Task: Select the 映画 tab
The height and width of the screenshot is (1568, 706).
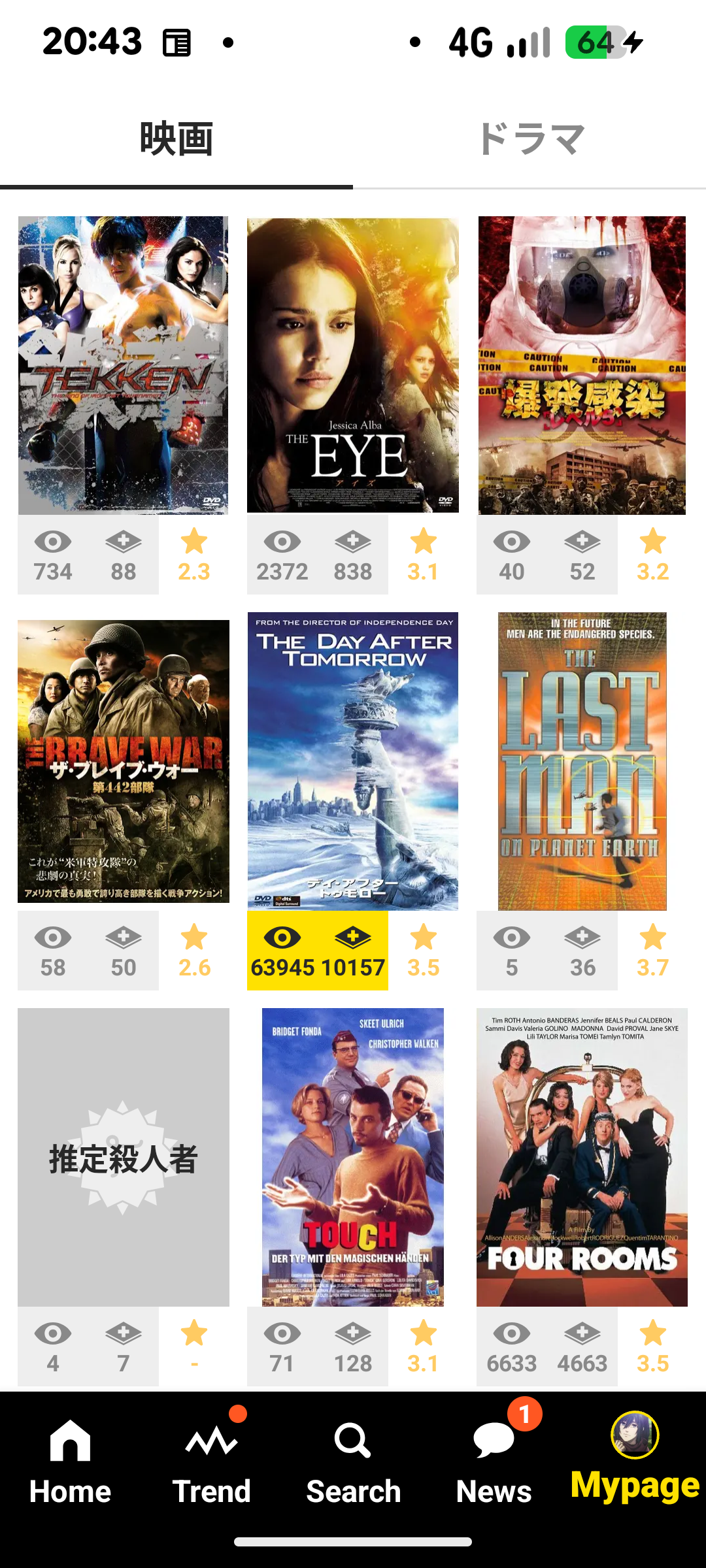Action: coord(176,139)
